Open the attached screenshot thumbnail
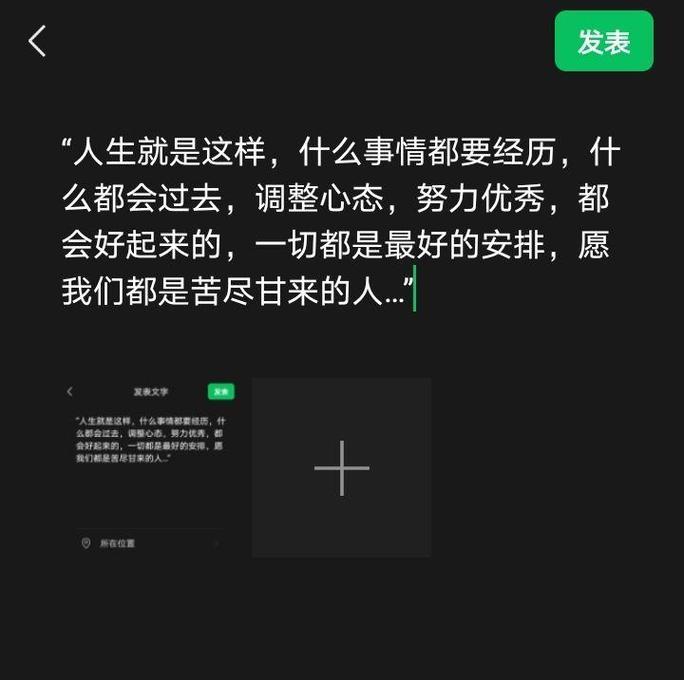 click(152, 467)
